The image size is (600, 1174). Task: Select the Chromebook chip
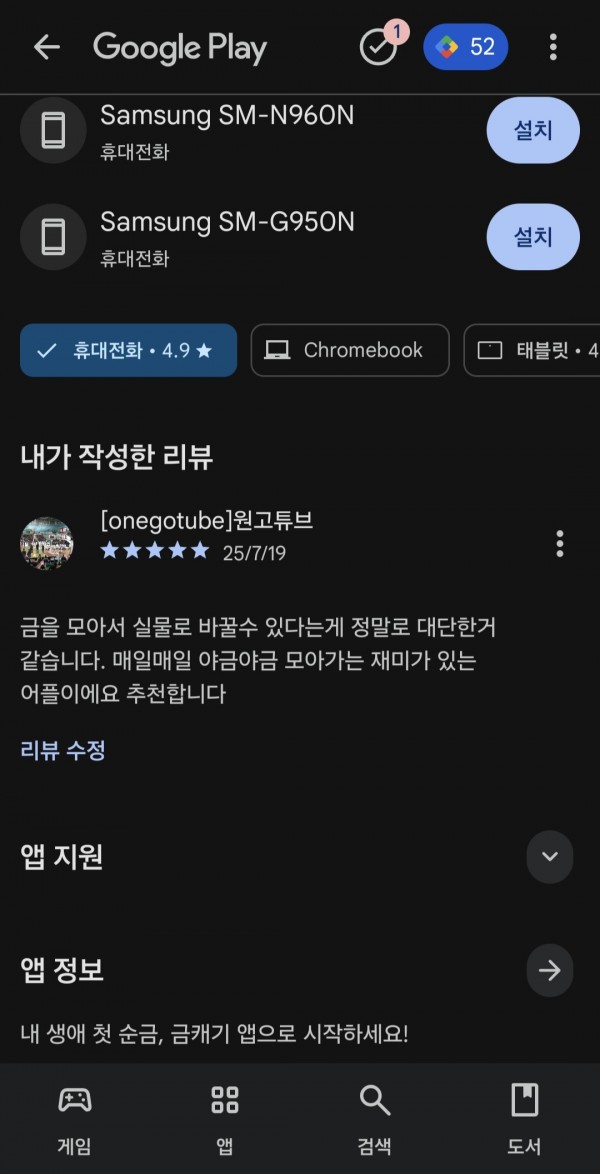[x=350, y=350]
